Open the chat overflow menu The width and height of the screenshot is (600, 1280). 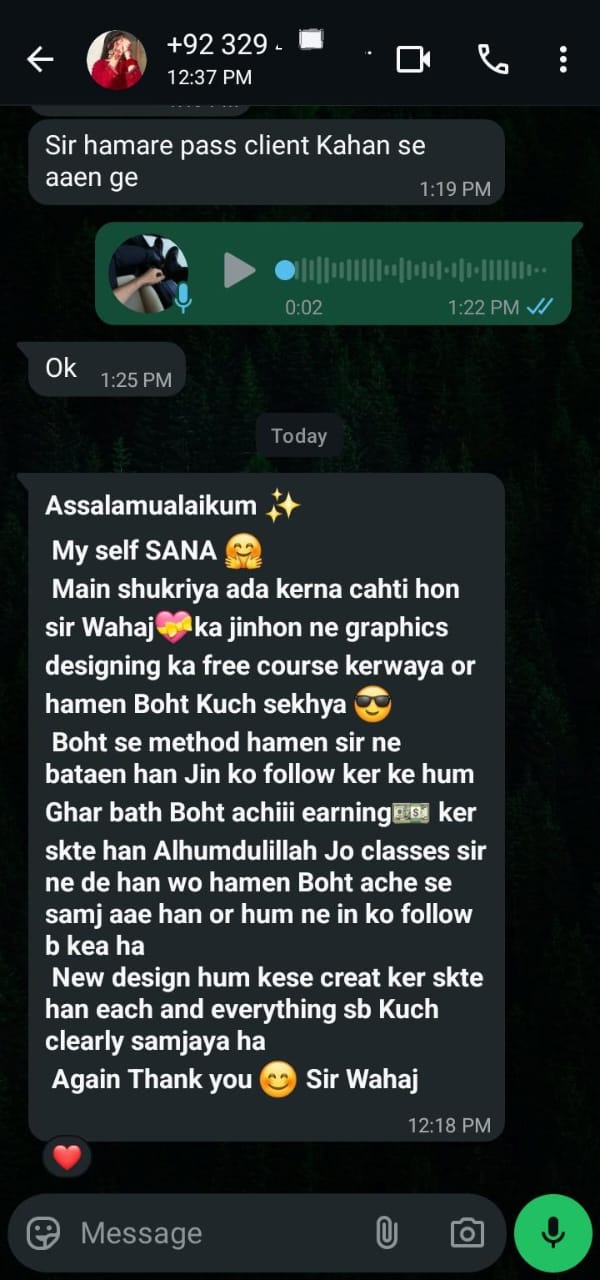coord(563,60)
